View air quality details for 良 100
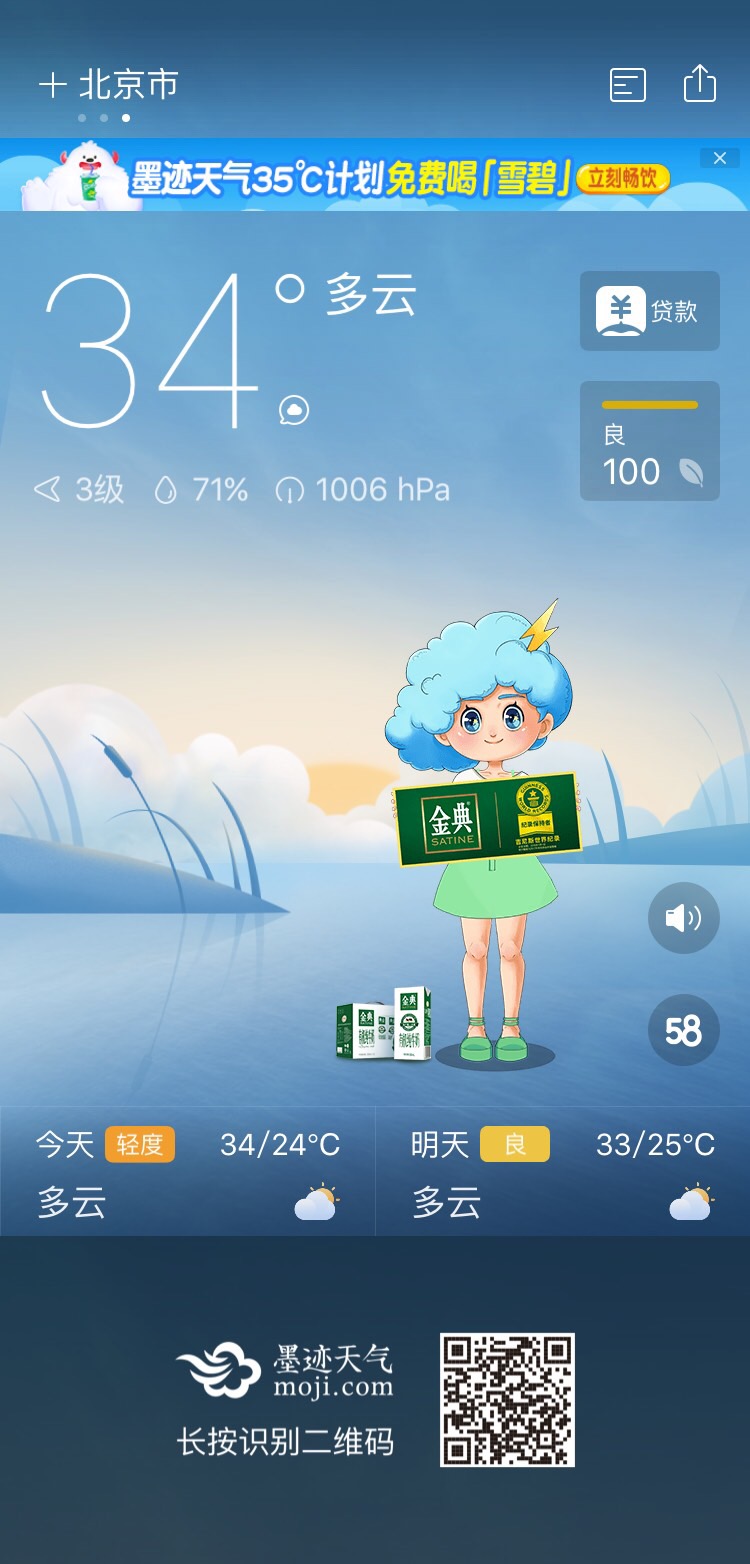This screenshot has height=1564, width=750. [649, 441]
